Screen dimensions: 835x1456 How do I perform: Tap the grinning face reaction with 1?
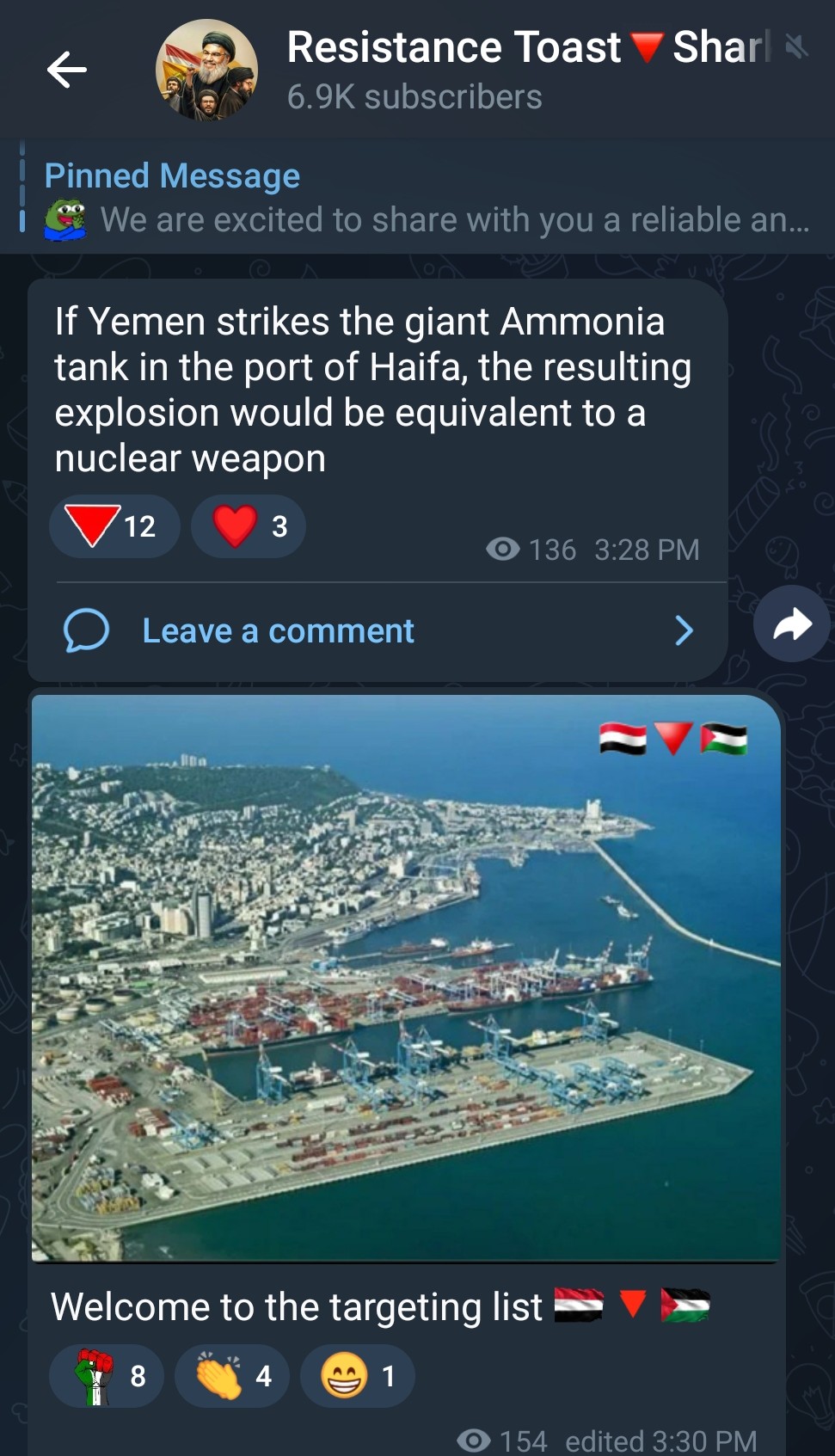pyautogui.click(x=358, y=1376)
